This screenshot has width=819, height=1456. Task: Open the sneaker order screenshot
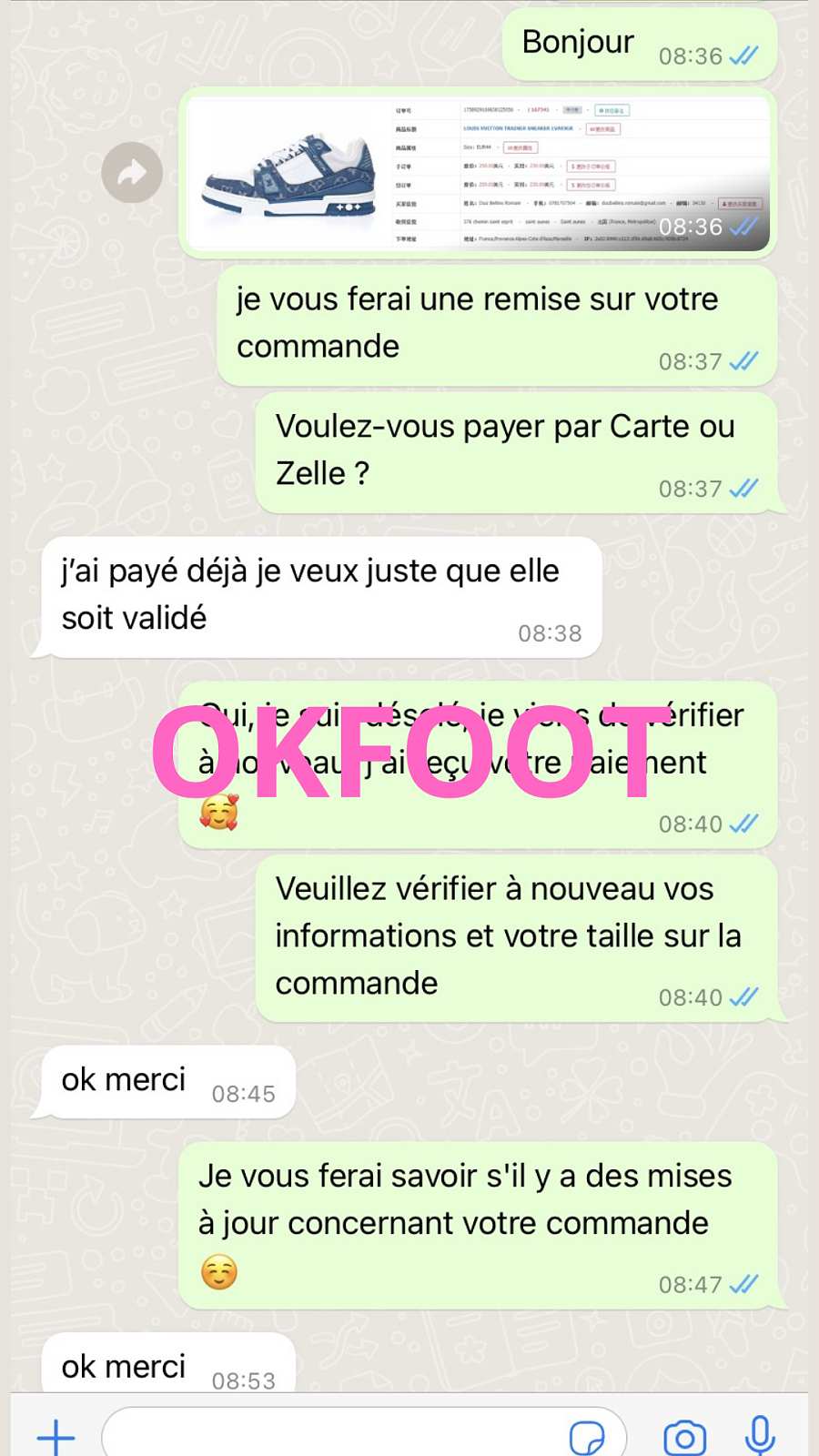coord(478,173)
